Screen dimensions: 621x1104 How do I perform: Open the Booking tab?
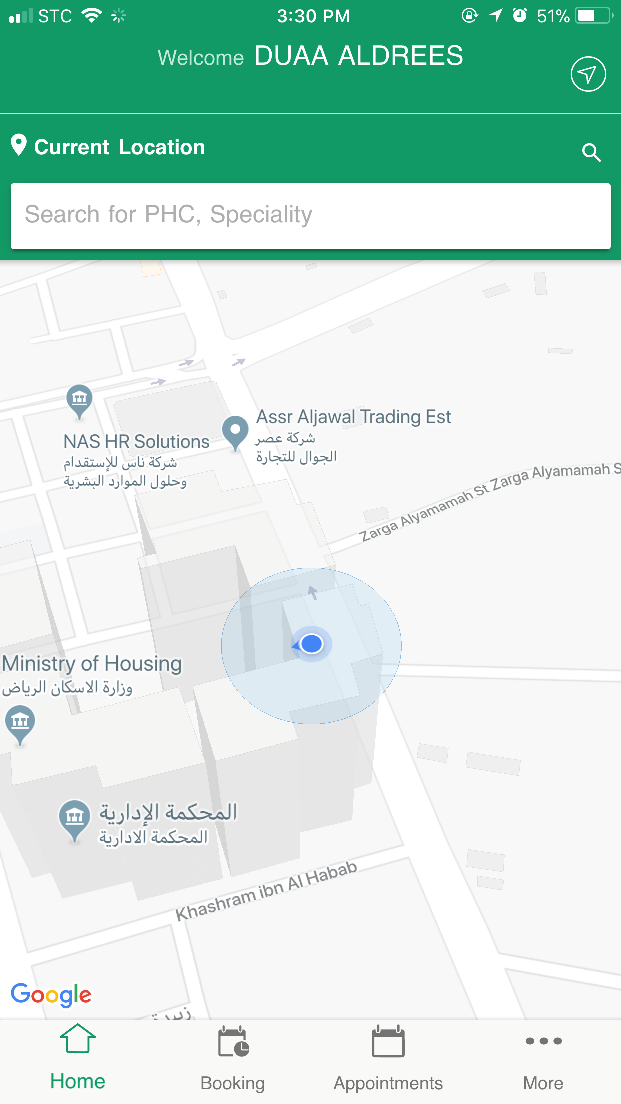click(232, 1058)
